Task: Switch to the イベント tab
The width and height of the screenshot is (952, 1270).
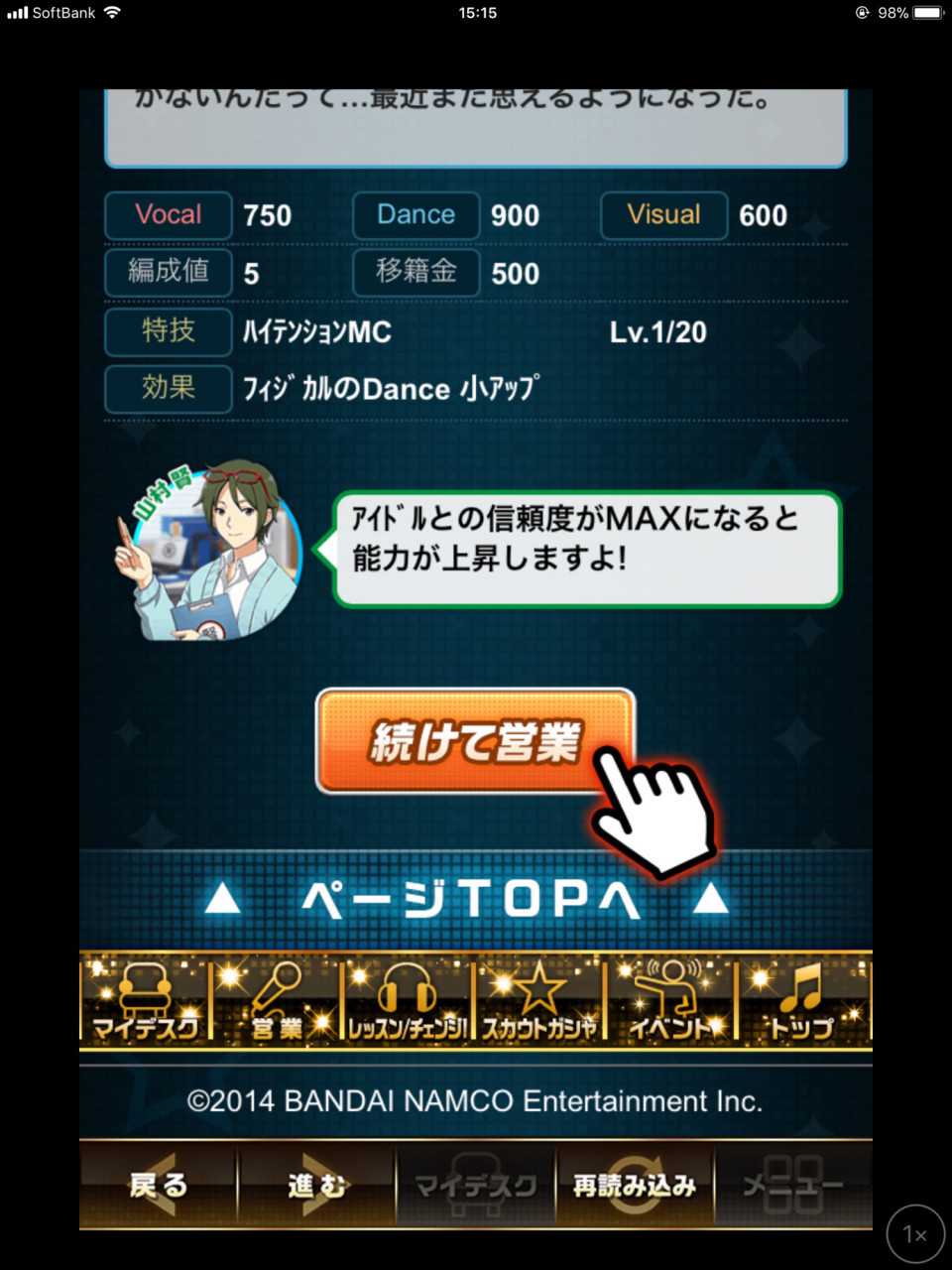Action: (x=670, y=1000)
